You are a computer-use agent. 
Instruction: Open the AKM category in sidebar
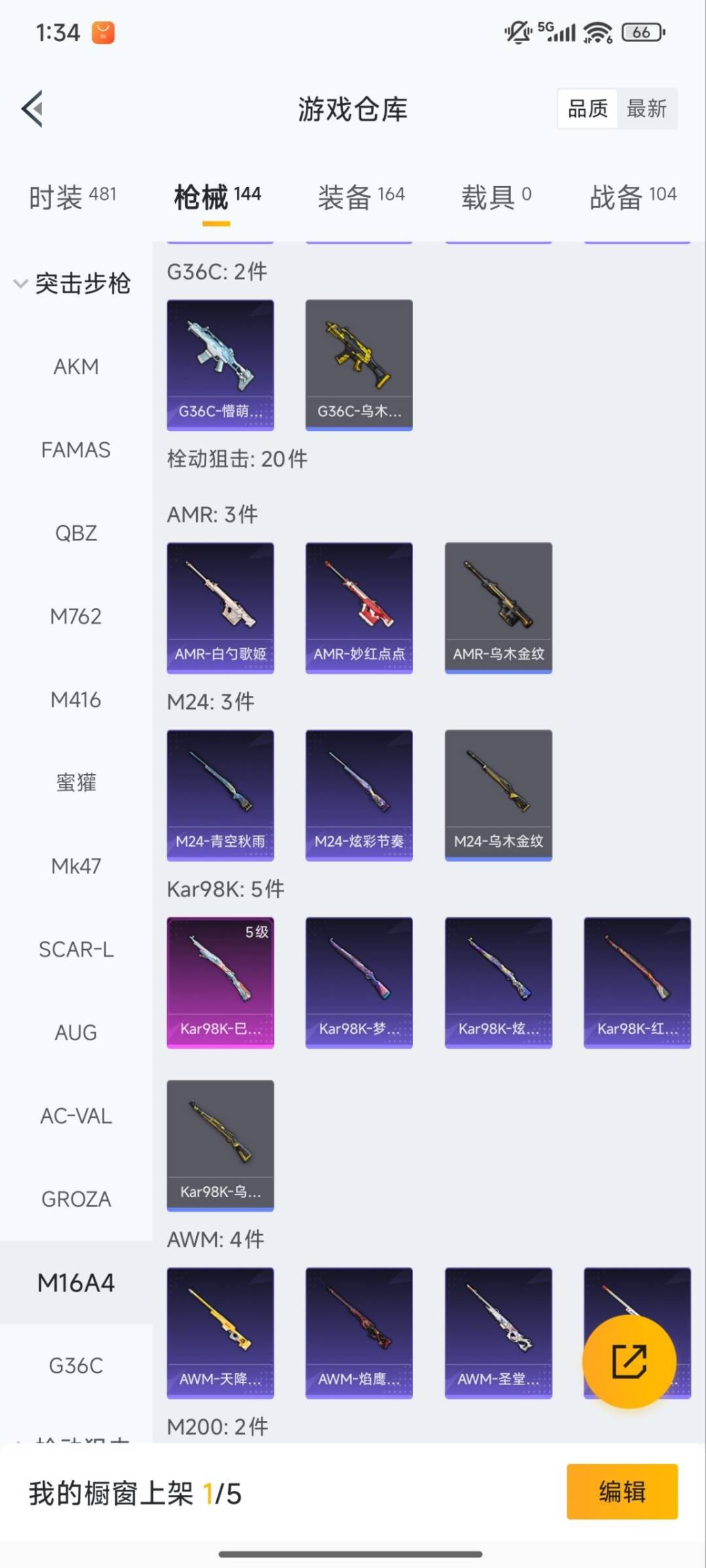click(76, 367)
